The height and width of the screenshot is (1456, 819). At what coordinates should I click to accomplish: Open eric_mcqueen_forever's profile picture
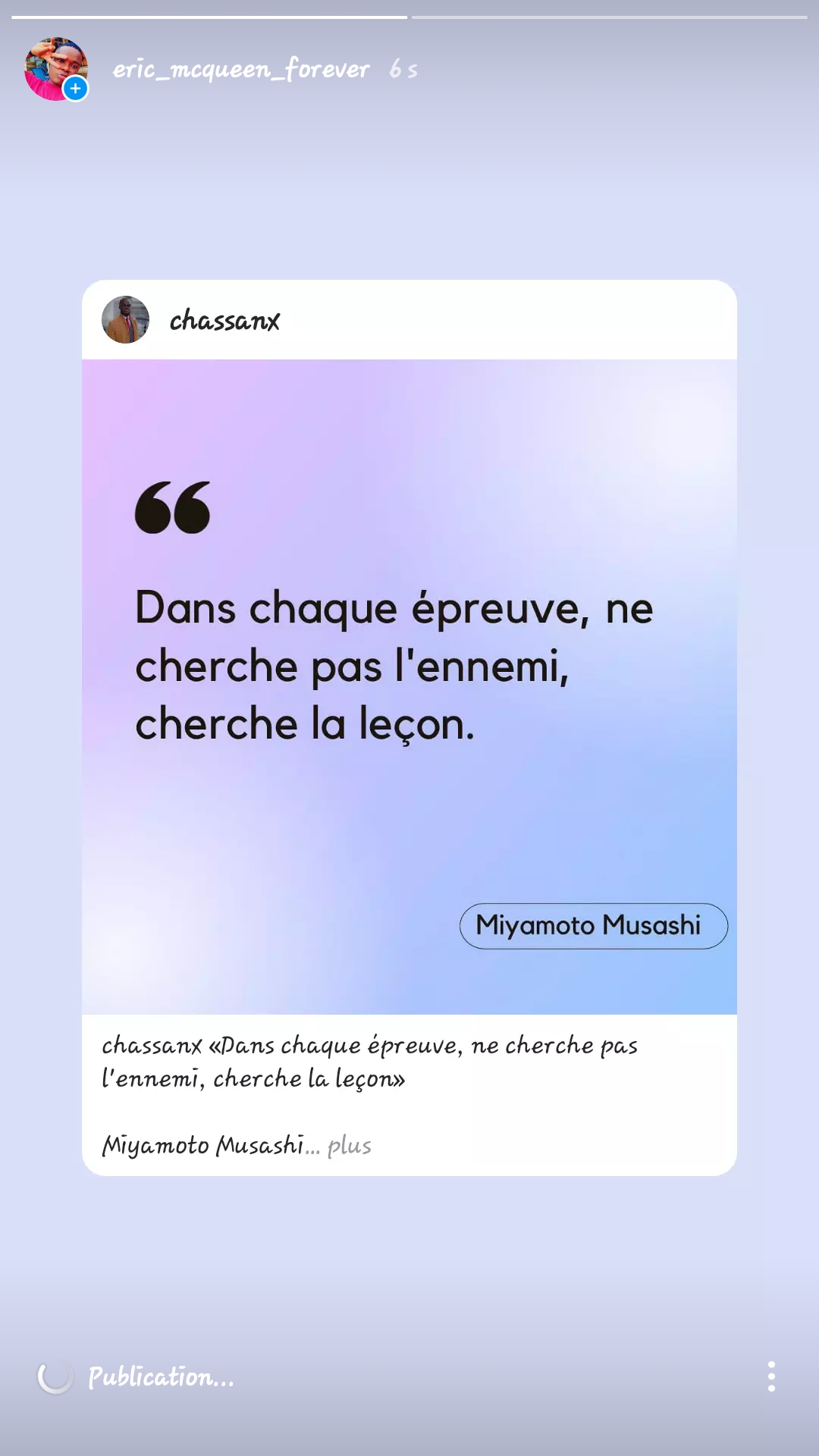pos(56,69)
